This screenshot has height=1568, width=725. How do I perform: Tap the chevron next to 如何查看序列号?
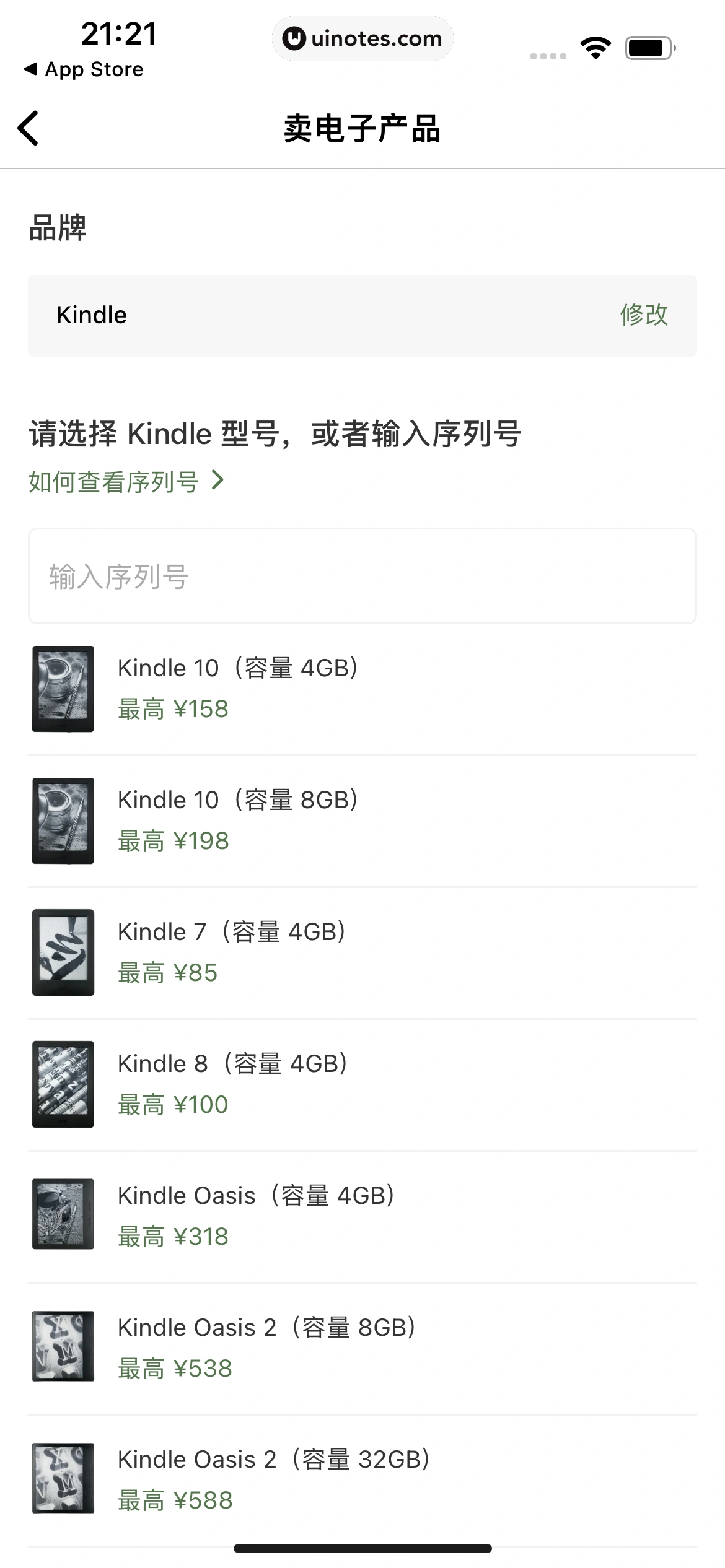[x=218, y=481]
